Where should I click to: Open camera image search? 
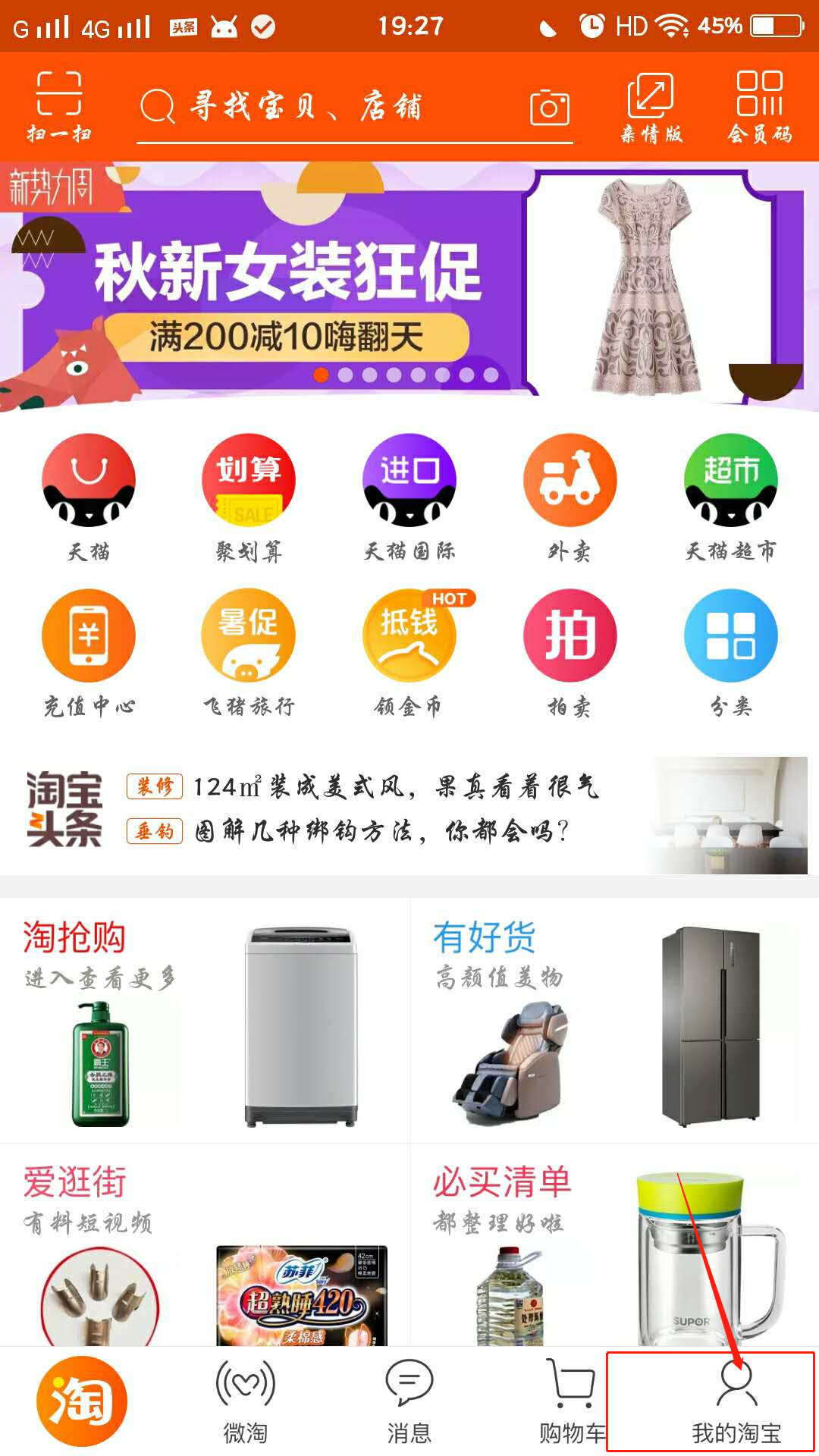click(x=550, y=107)
